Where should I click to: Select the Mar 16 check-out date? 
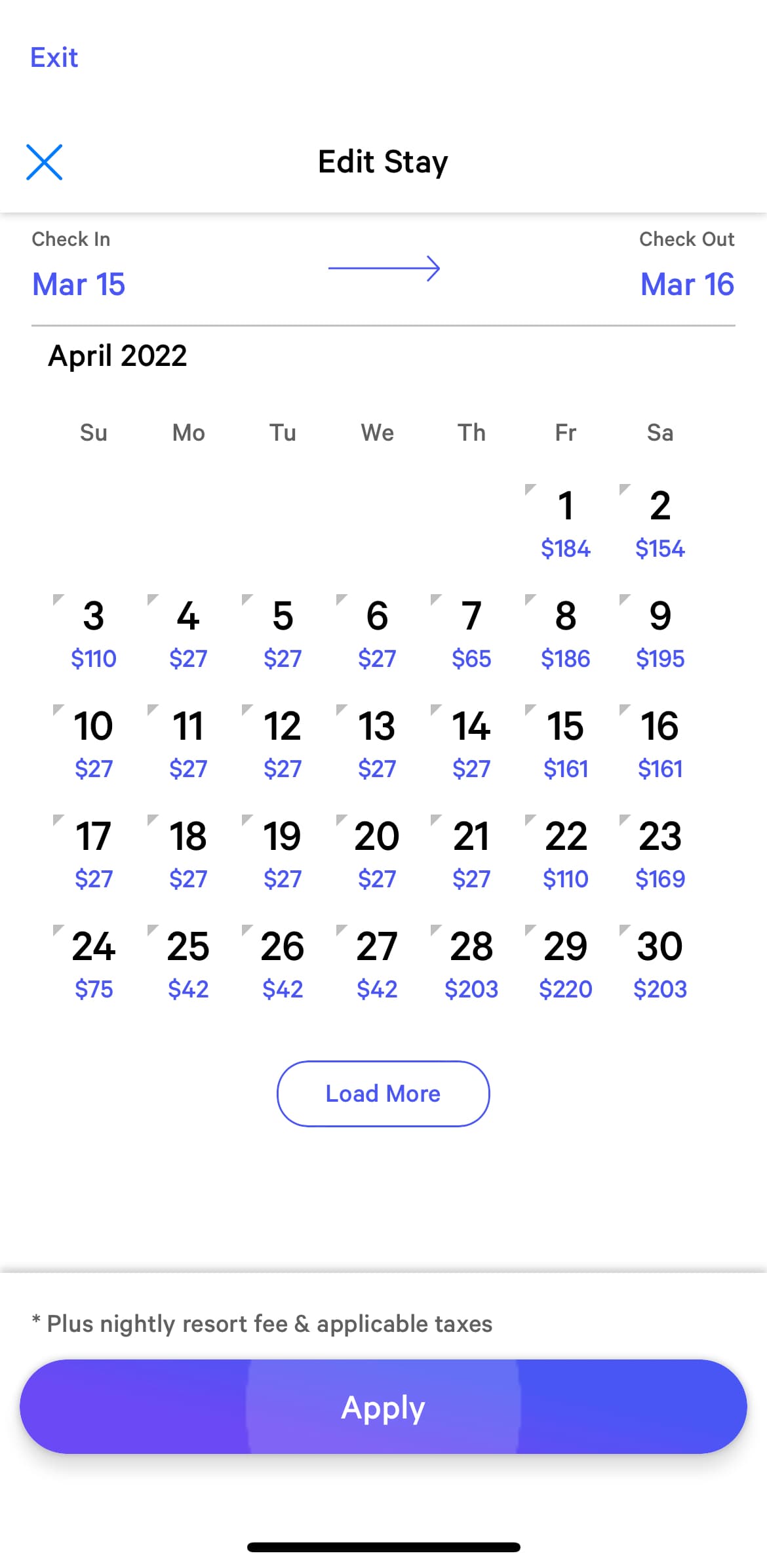tap(687, 284)
